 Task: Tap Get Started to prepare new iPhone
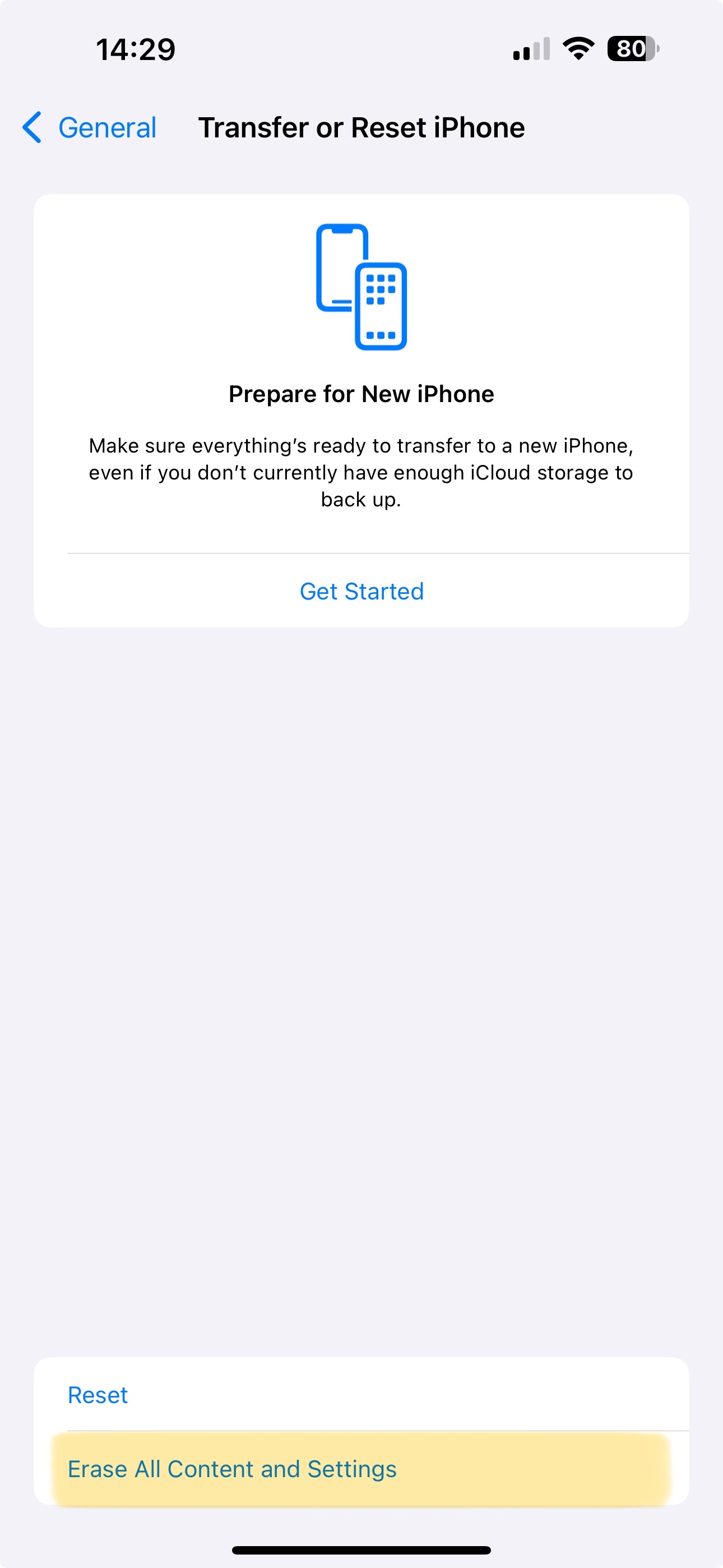point(361,591)
